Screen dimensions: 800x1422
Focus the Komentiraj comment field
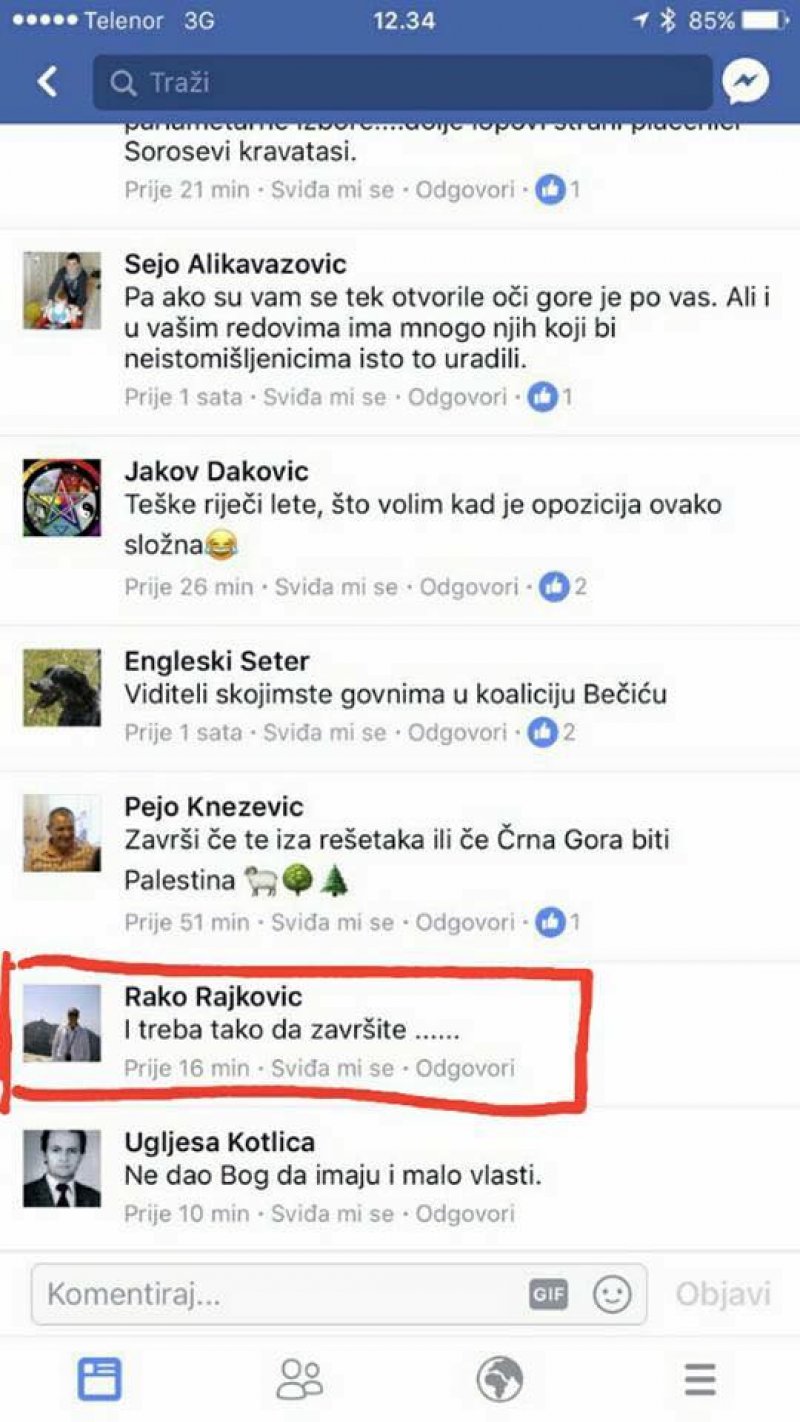[x=280, y=1295]
